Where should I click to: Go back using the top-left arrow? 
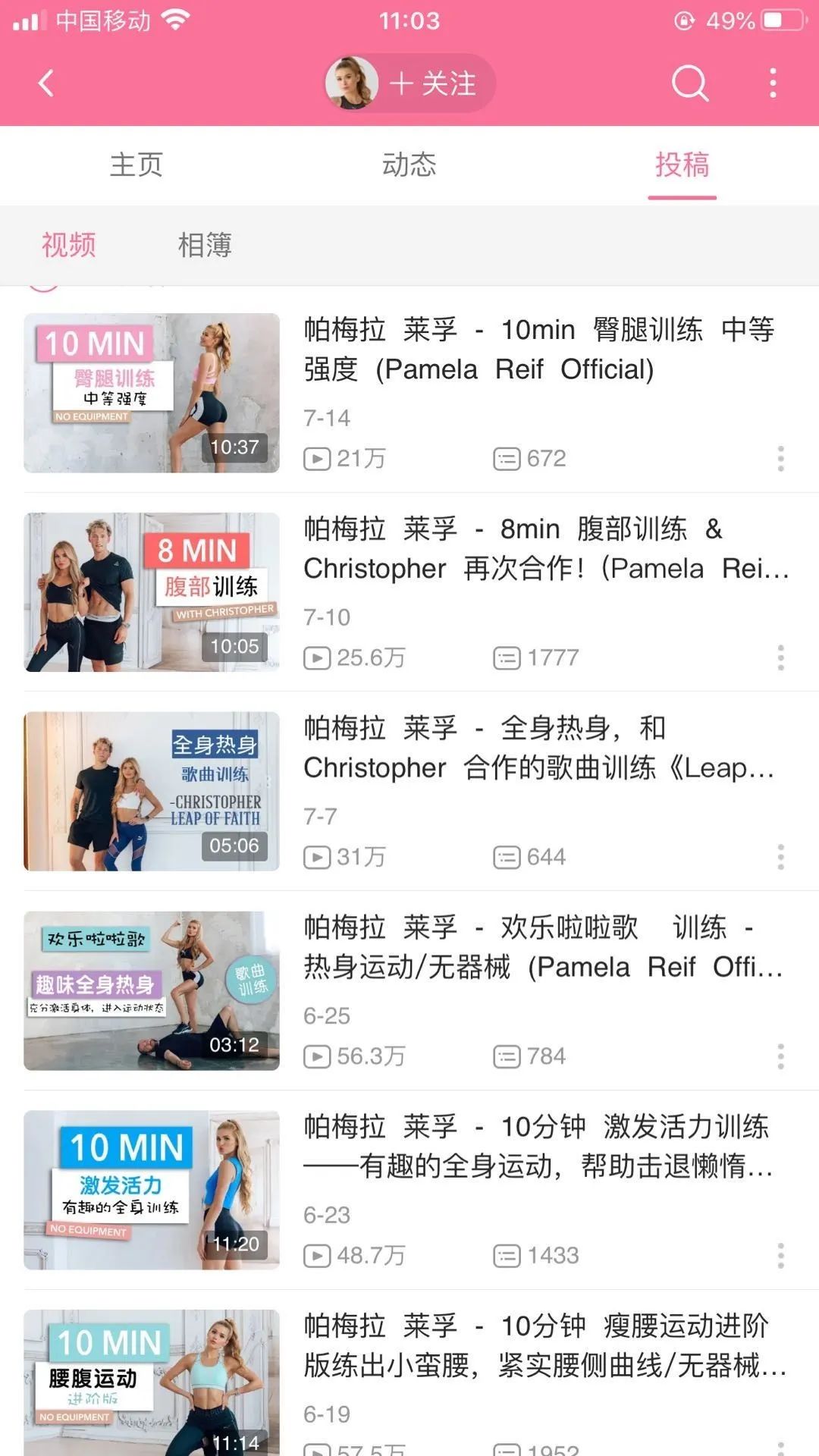(46, 83)
